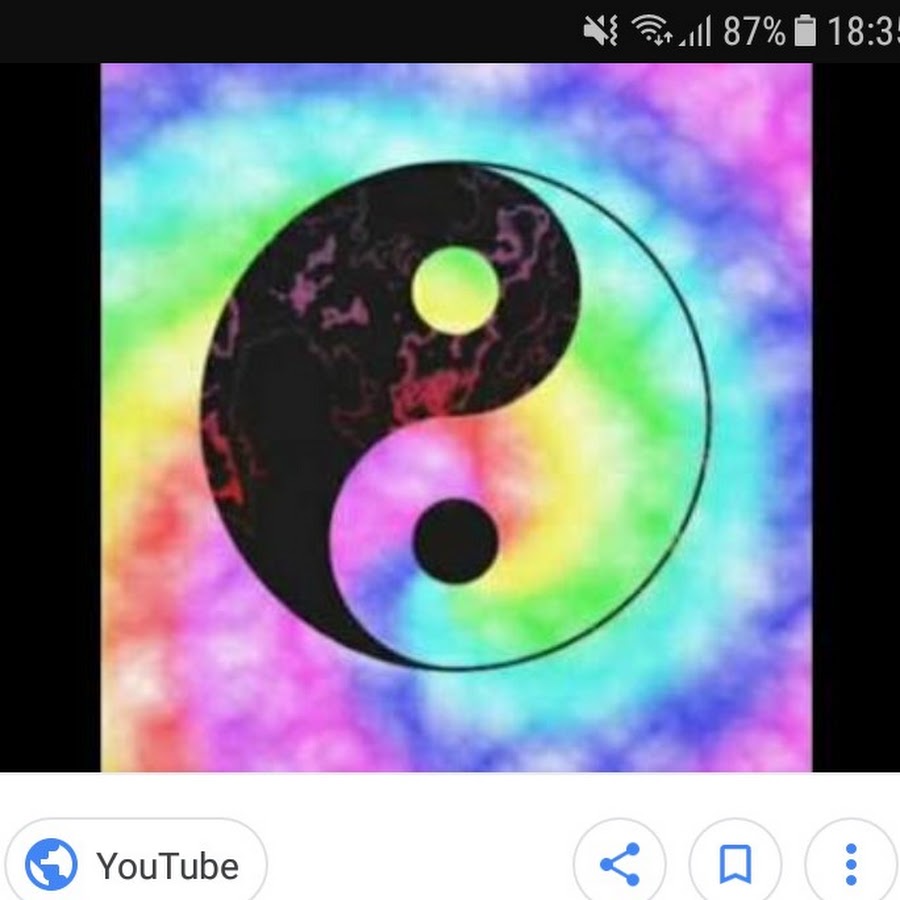
Task: Tap the yin yang image preview
Action: tap(456, 417)
